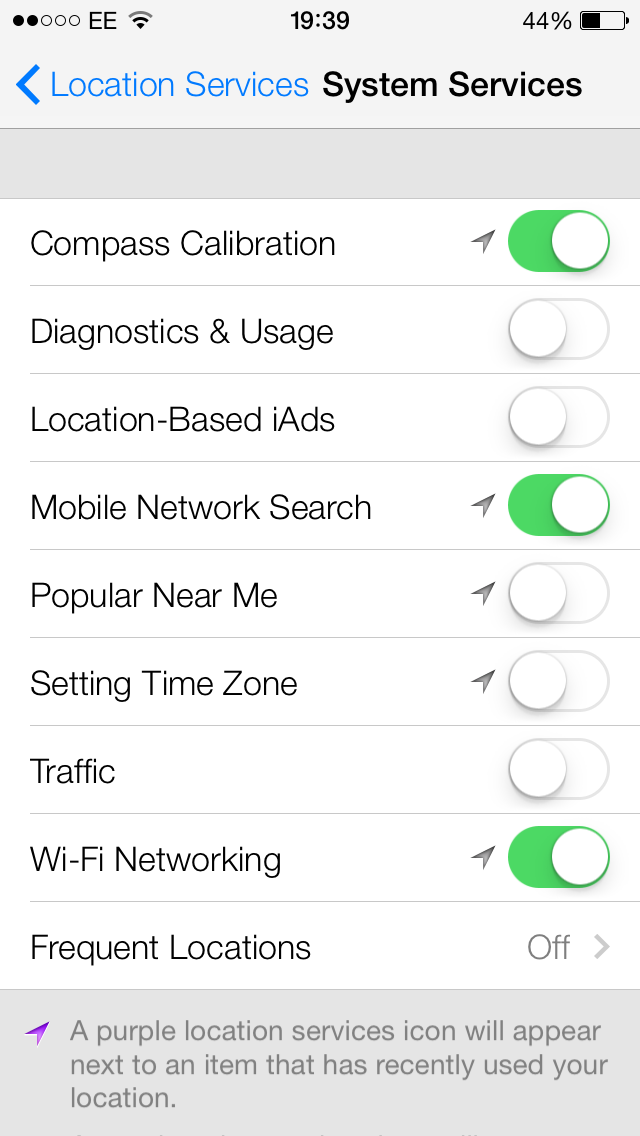Open Frequent Locations settings
Screen dimensions: 640x1136
[x=320, y=946]
